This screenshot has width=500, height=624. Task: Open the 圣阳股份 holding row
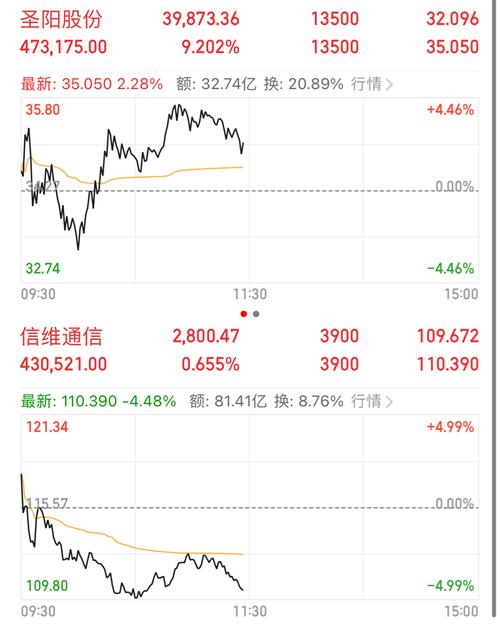pyautogui.click(x=250, y=33)
